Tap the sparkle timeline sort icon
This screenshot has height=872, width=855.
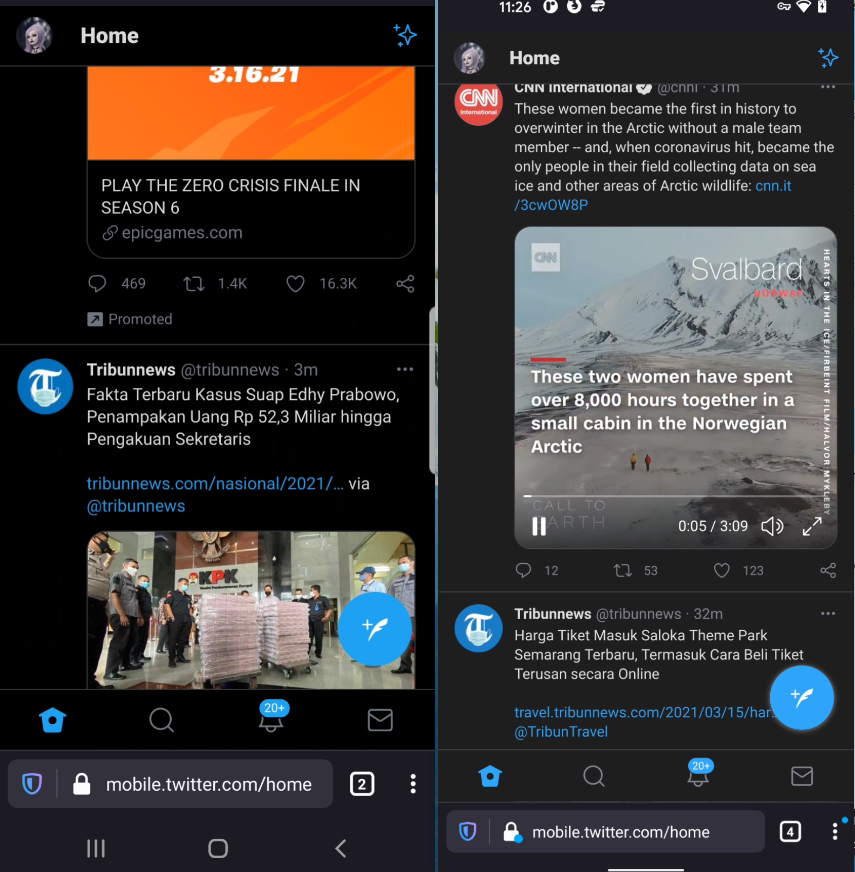(828, 58)
